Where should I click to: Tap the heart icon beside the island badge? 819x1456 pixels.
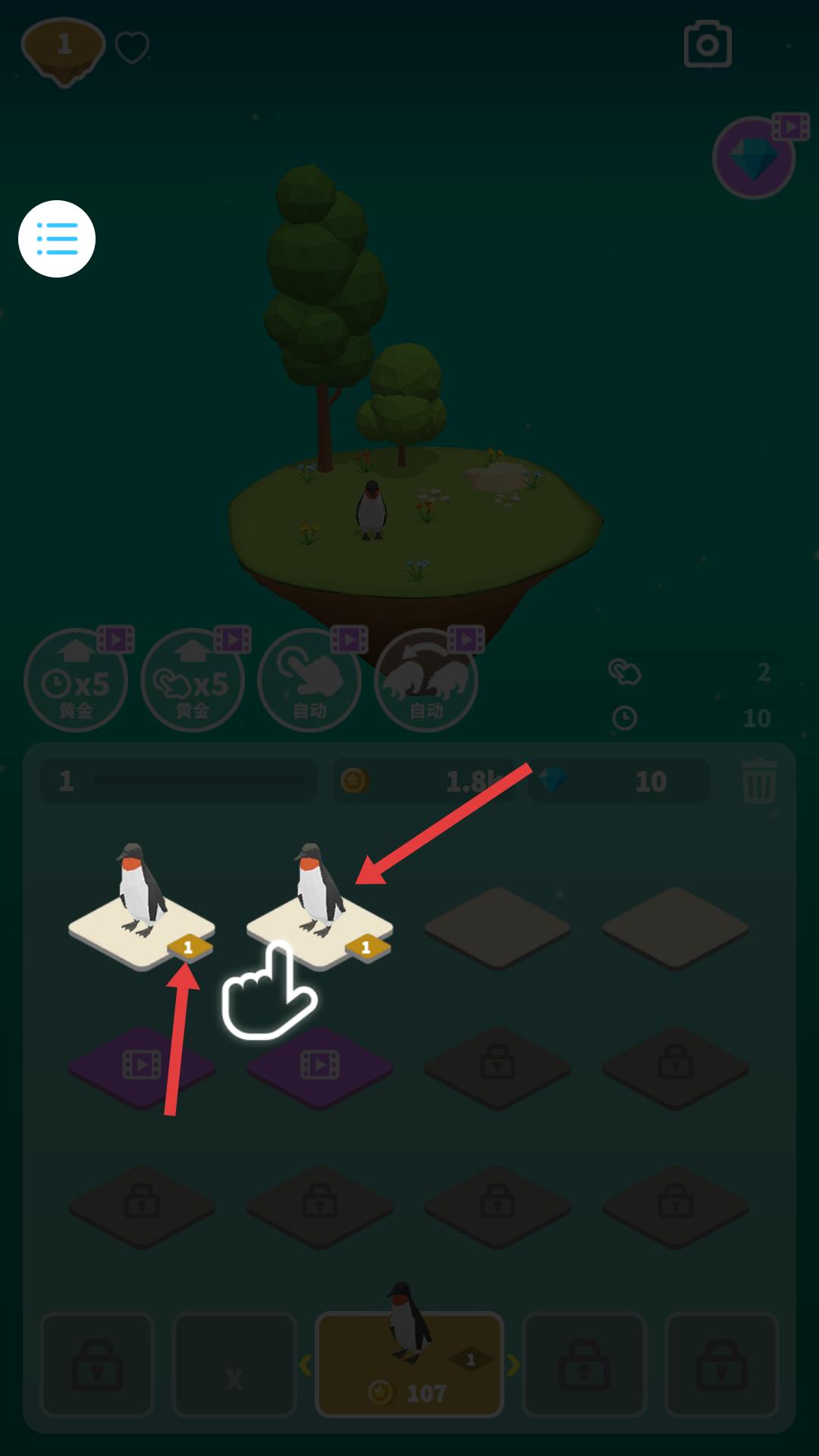coord(132,48)
